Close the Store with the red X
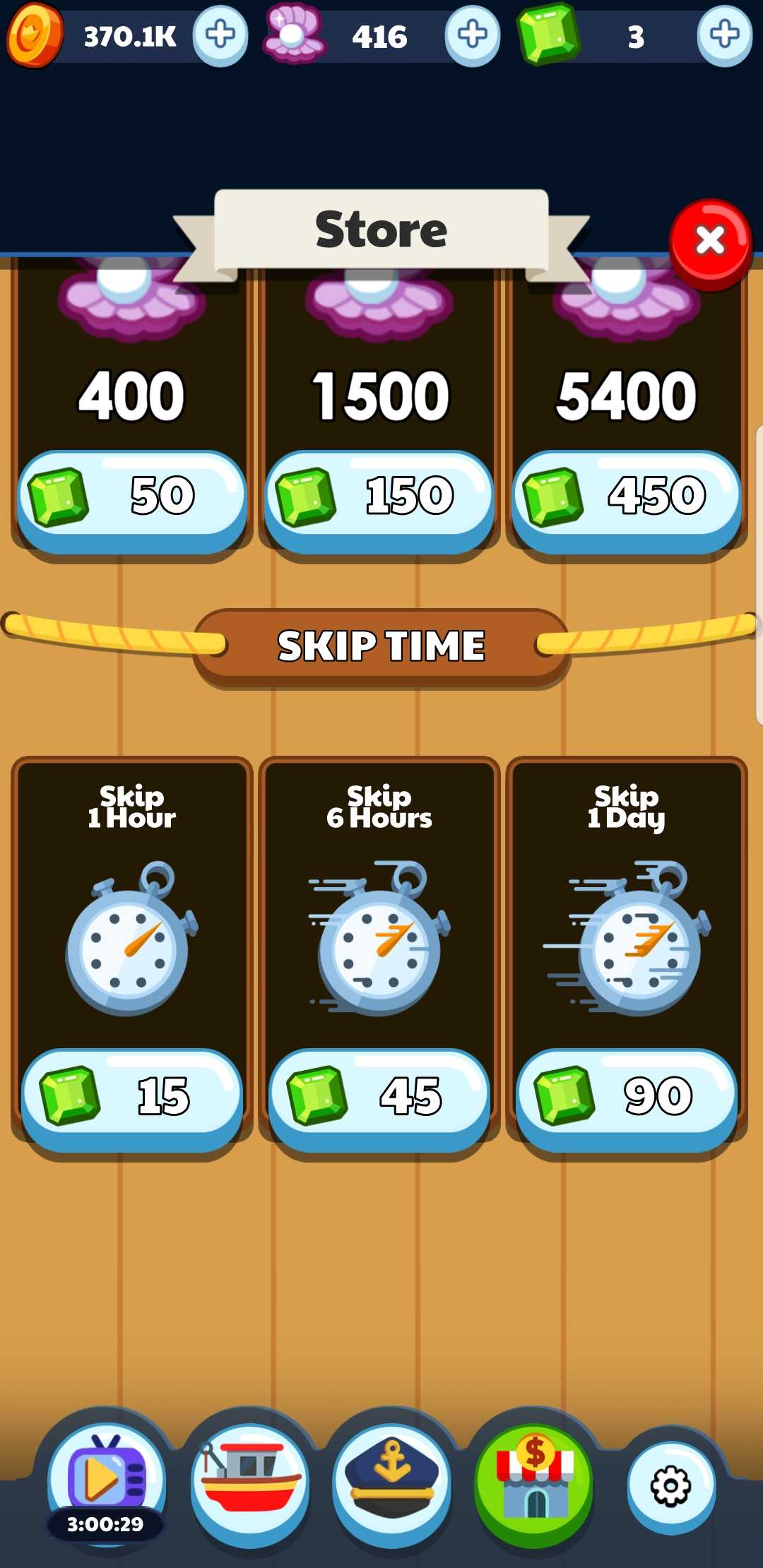Screen dimensions: 763x1568 click(x=710, y=242)
